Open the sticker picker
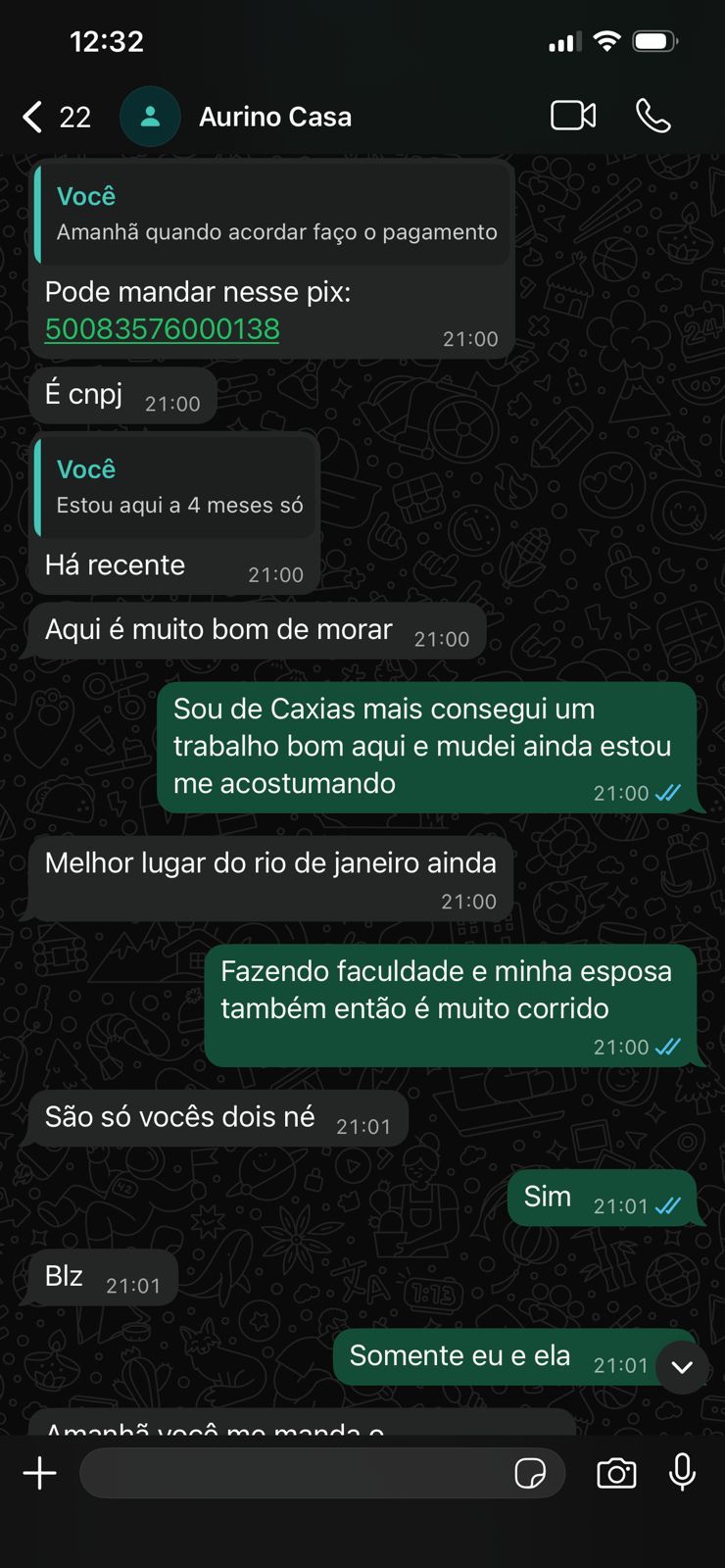The width and height of the screenshot is (725, 1568). [530, 1473]
